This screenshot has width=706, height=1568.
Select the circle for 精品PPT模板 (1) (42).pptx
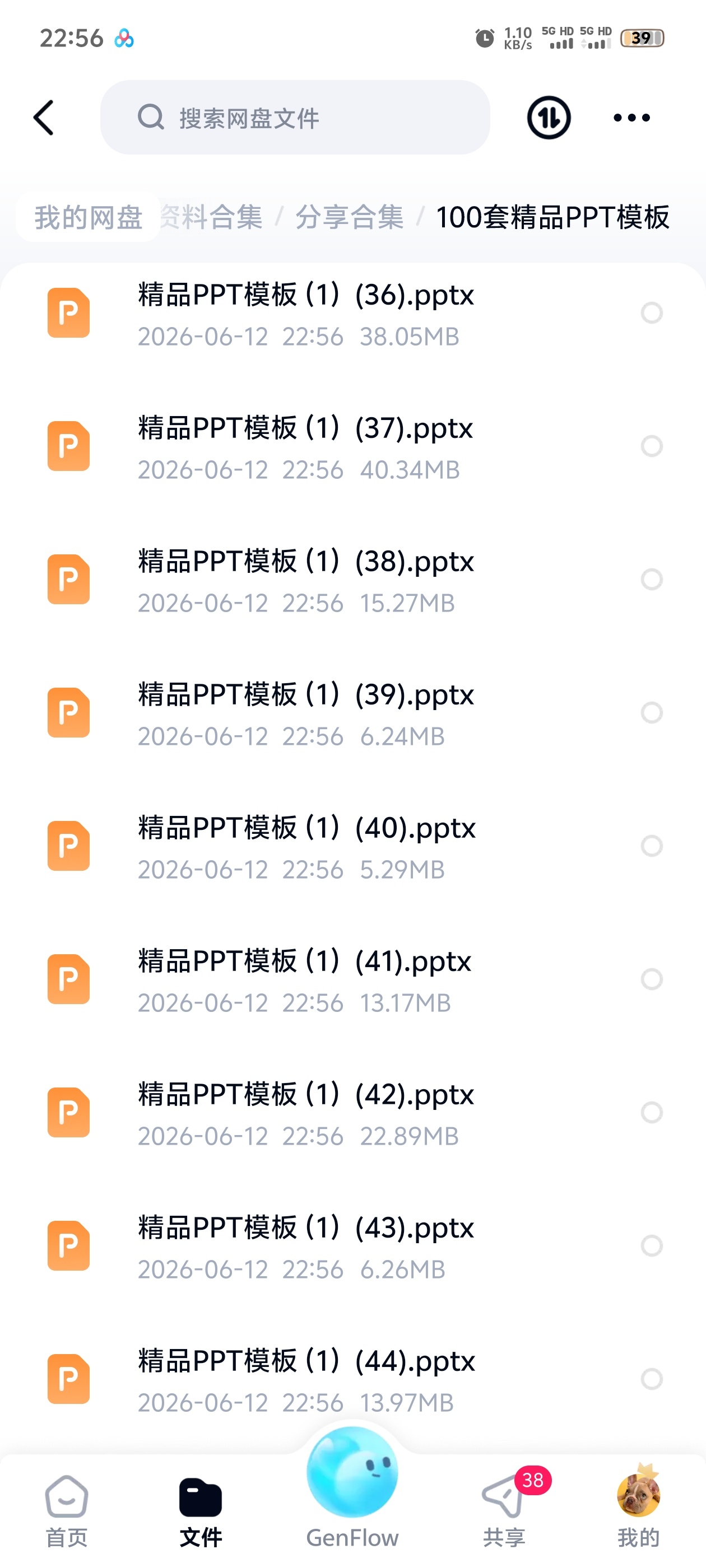click(x=651, y=1113)
